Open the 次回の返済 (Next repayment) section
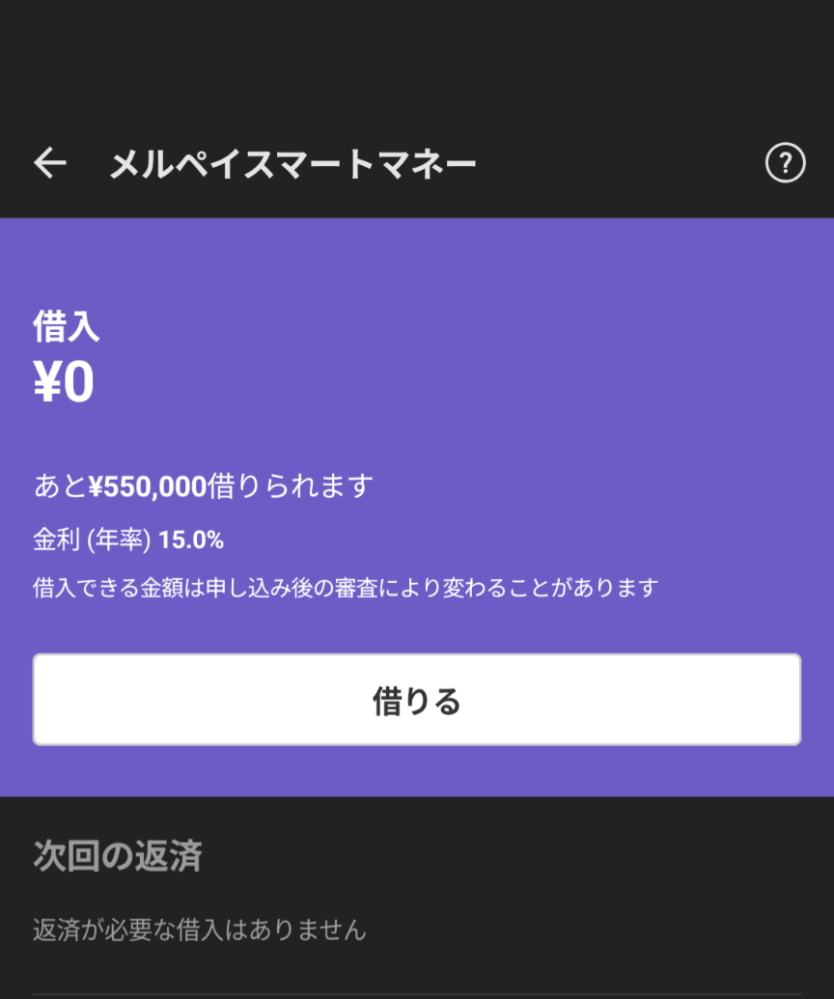The height and width of the screenshot is (999, 834). (x=117, y=857)
